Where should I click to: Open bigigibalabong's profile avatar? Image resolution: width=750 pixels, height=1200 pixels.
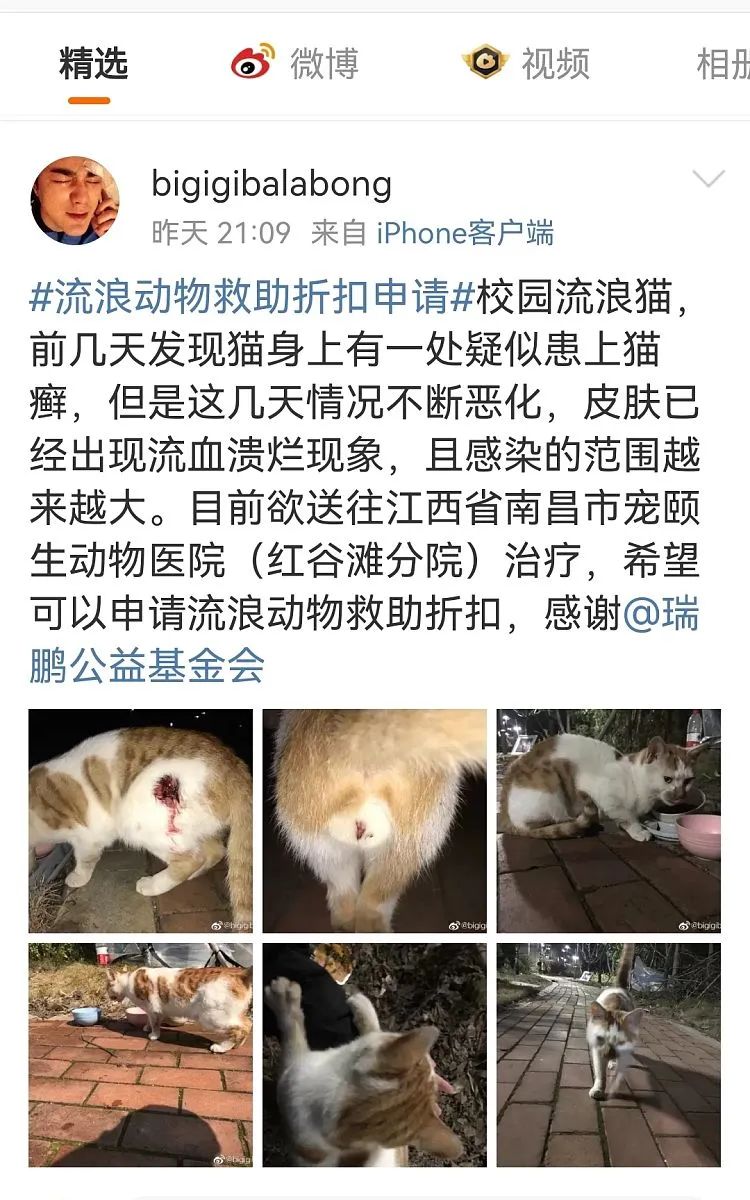(x=75, y=200)
